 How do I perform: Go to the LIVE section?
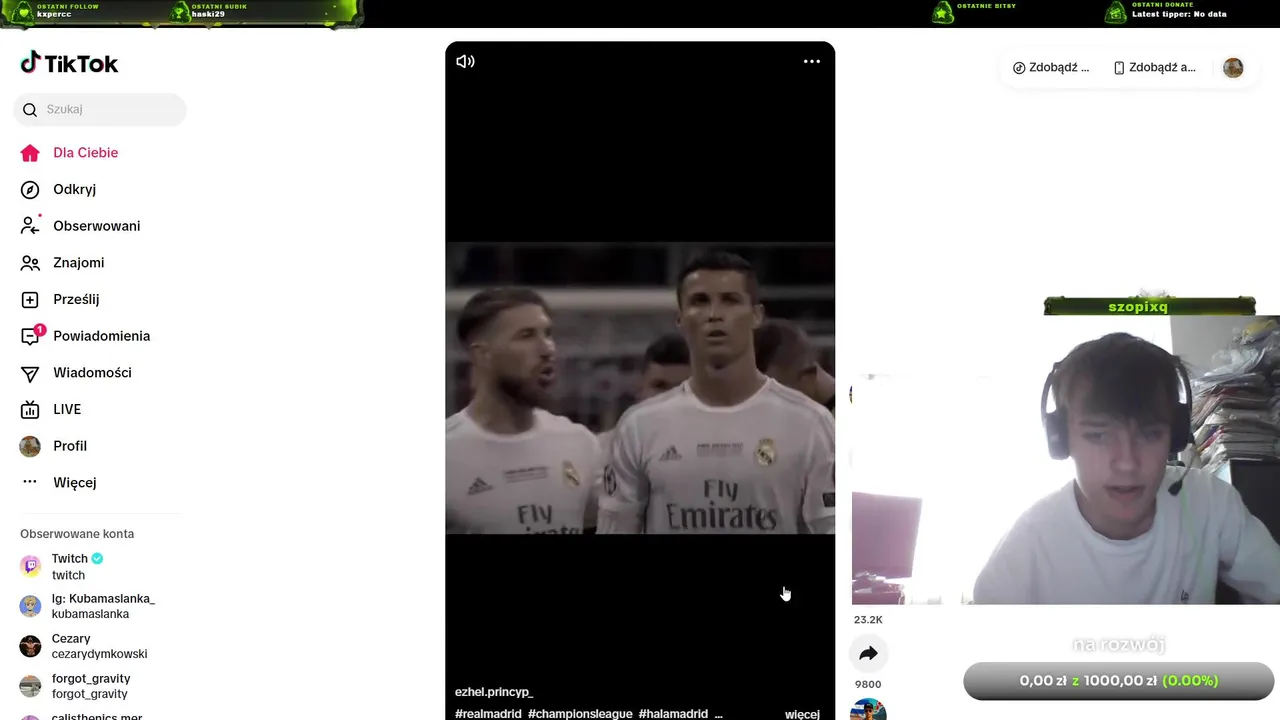tap(67, 409)
